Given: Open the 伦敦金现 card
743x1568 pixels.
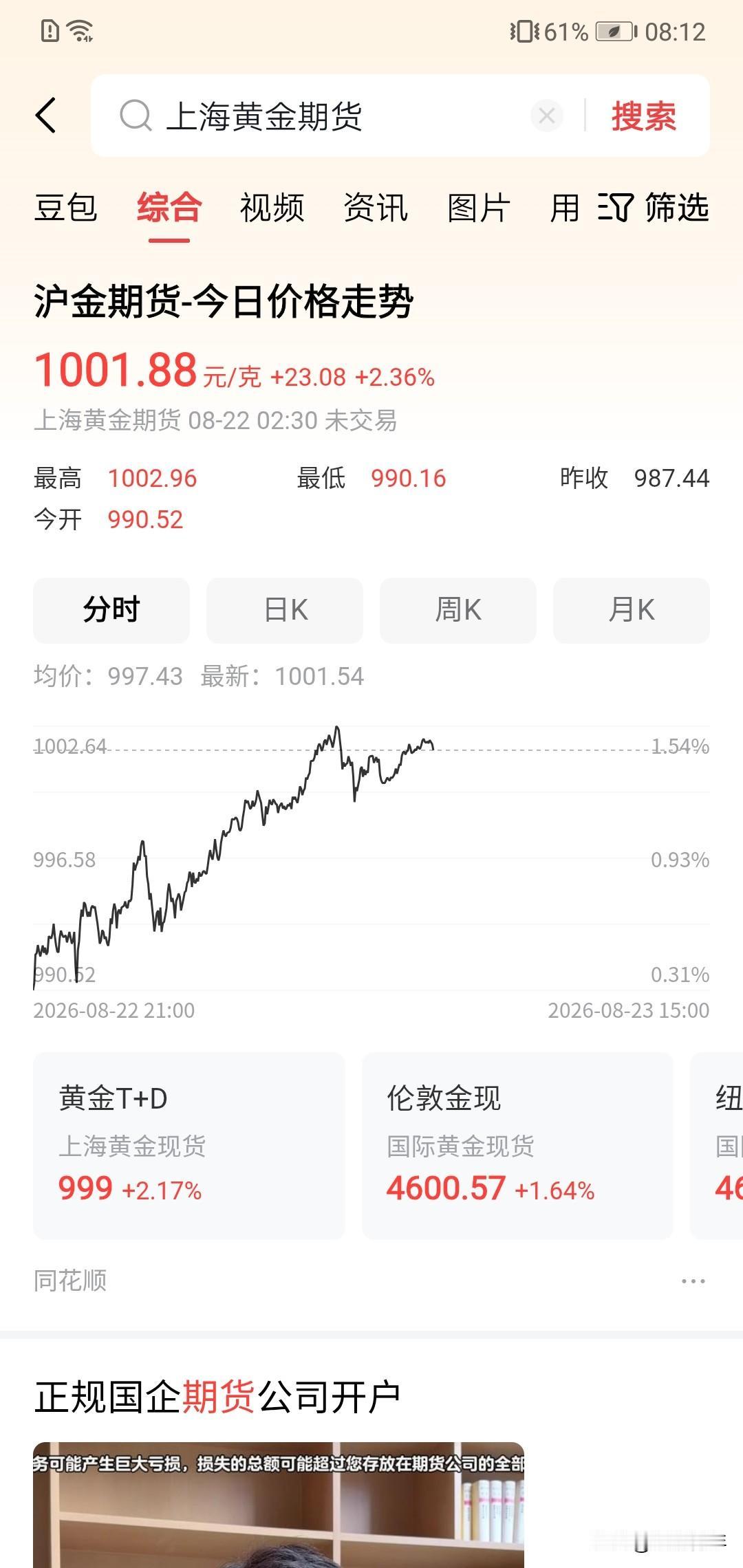Looking at the screenshot, I should (x=517, y=1146).
